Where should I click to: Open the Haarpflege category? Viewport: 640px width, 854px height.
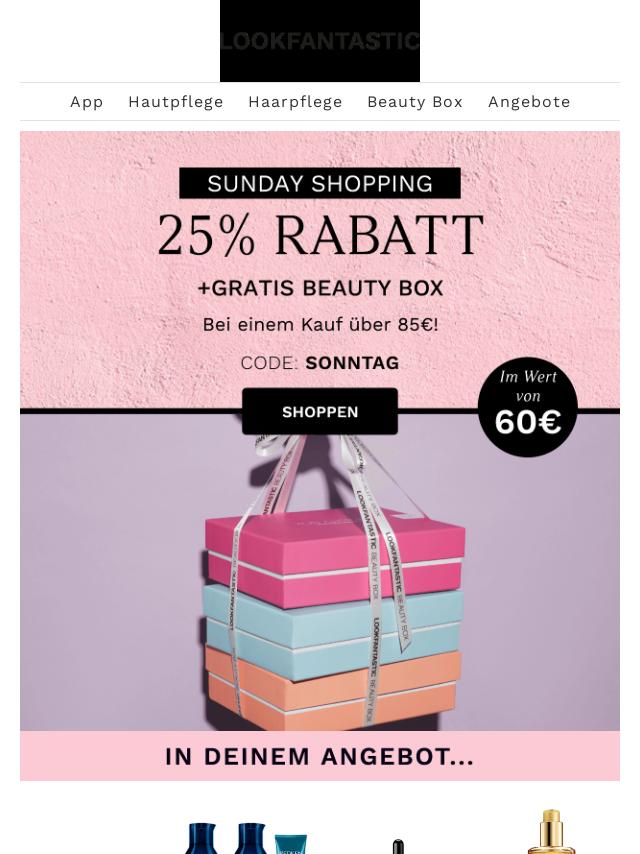click(295, 102)
